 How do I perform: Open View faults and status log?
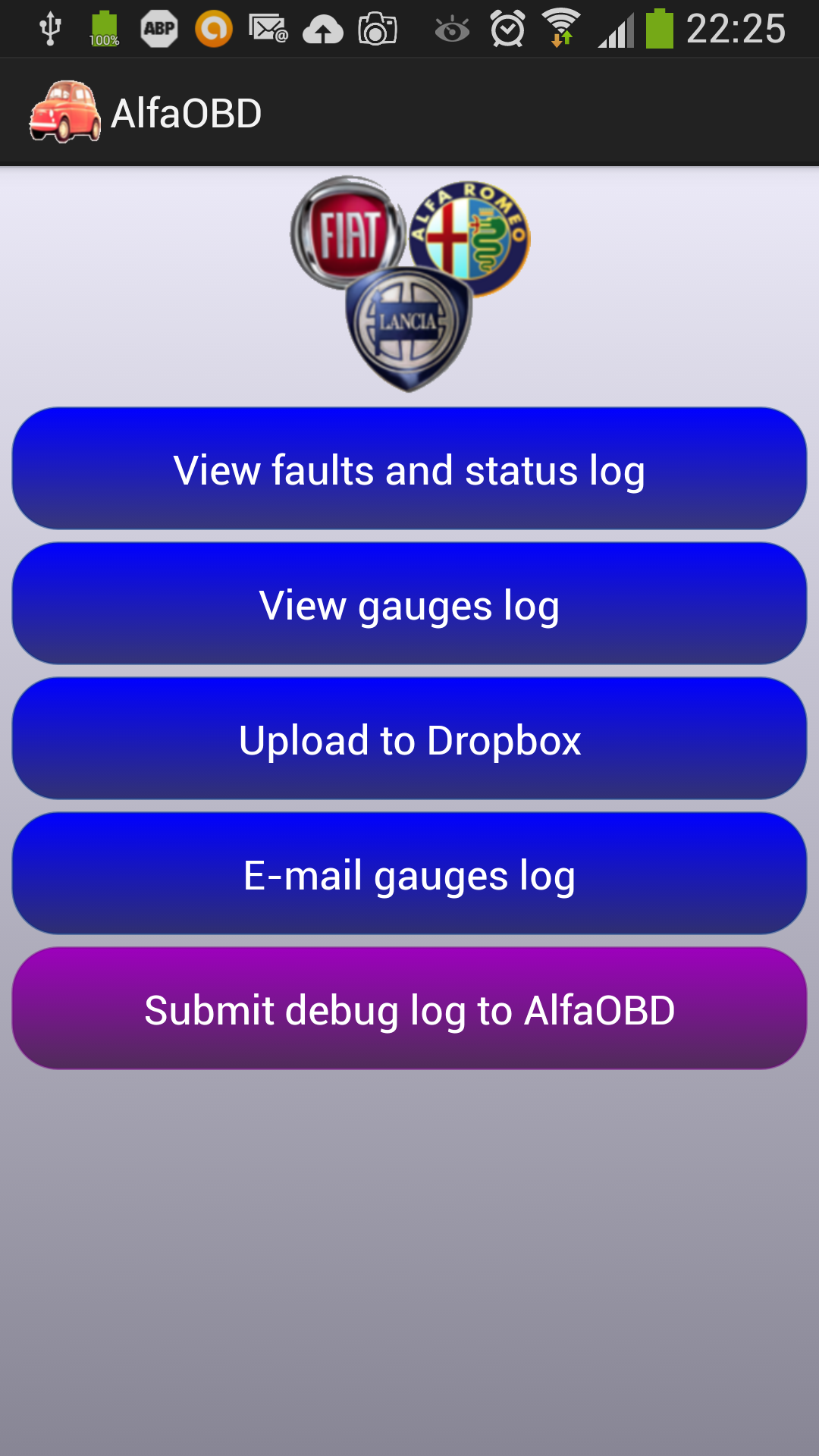click(409, 469)
